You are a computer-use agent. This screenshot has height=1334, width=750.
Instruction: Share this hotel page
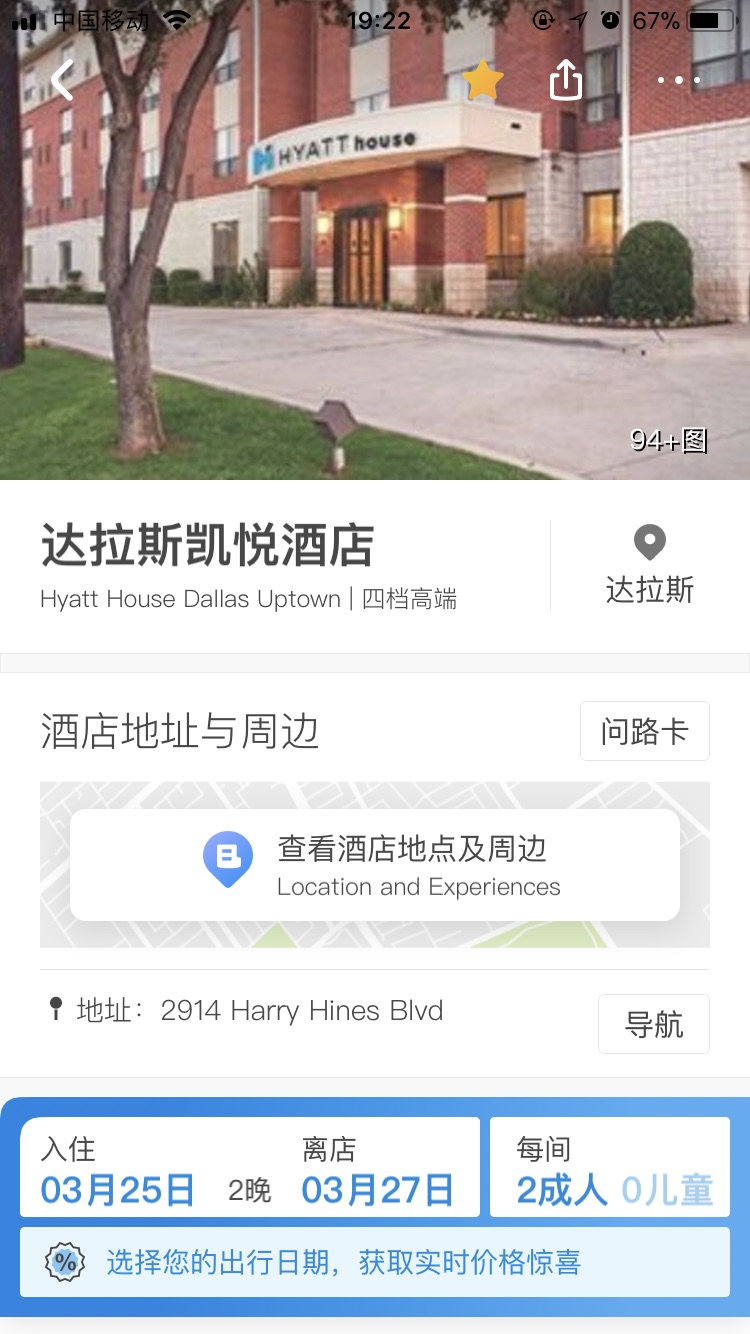click(x=566, y=81)
